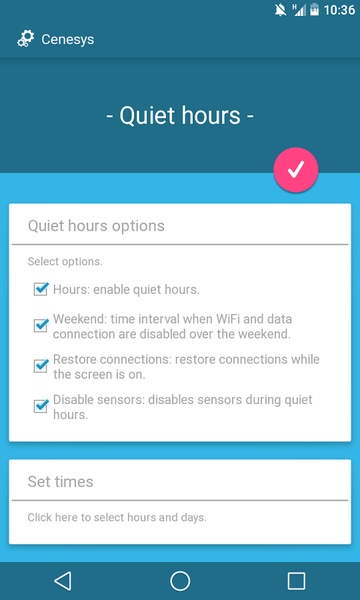Viewport: 360px width, 600px height.
Task: Tap the pink checkmark confirm button
Action: (x=296, y=170)
